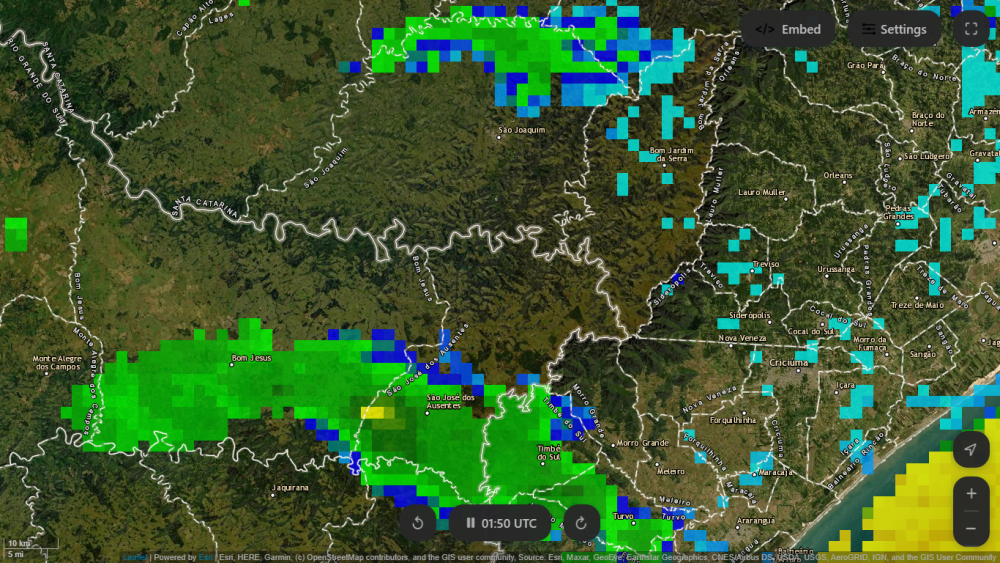
Task: Center map on my location
Action: [x=970, y=450]
